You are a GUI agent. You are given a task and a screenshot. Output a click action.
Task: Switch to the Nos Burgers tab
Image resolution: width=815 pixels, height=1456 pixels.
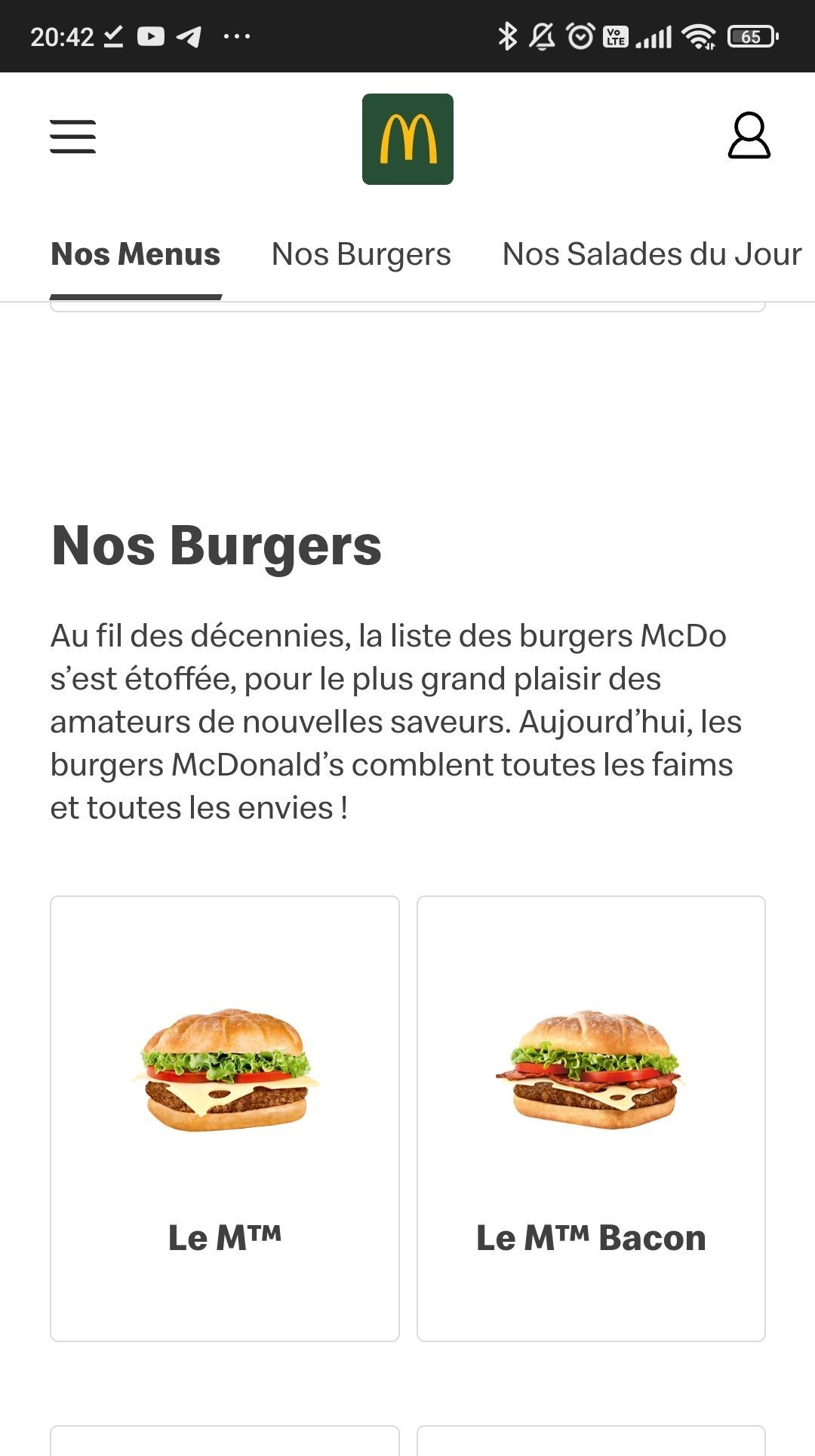coord(361,254)
